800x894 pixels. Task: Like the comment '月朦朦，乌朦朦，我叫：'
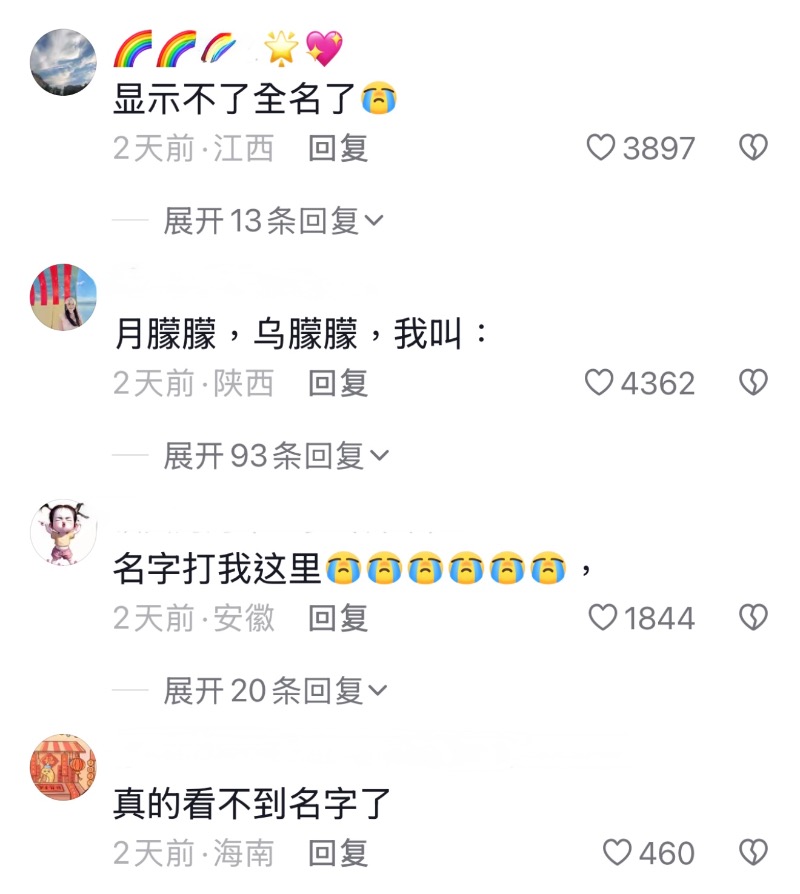tap(599, 383)
